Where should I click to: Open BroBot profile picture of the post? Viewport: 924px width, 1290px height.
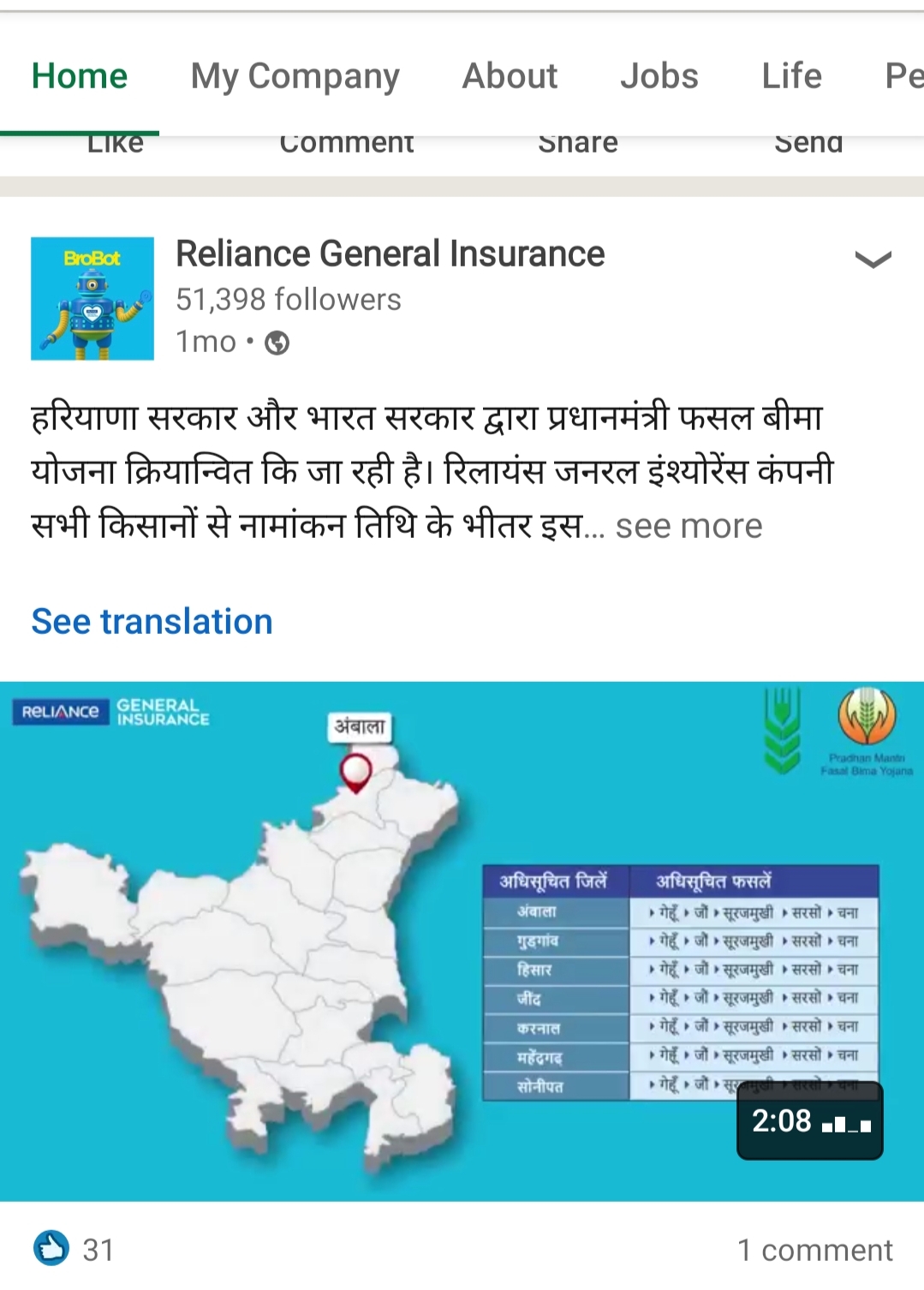(92, 298)
